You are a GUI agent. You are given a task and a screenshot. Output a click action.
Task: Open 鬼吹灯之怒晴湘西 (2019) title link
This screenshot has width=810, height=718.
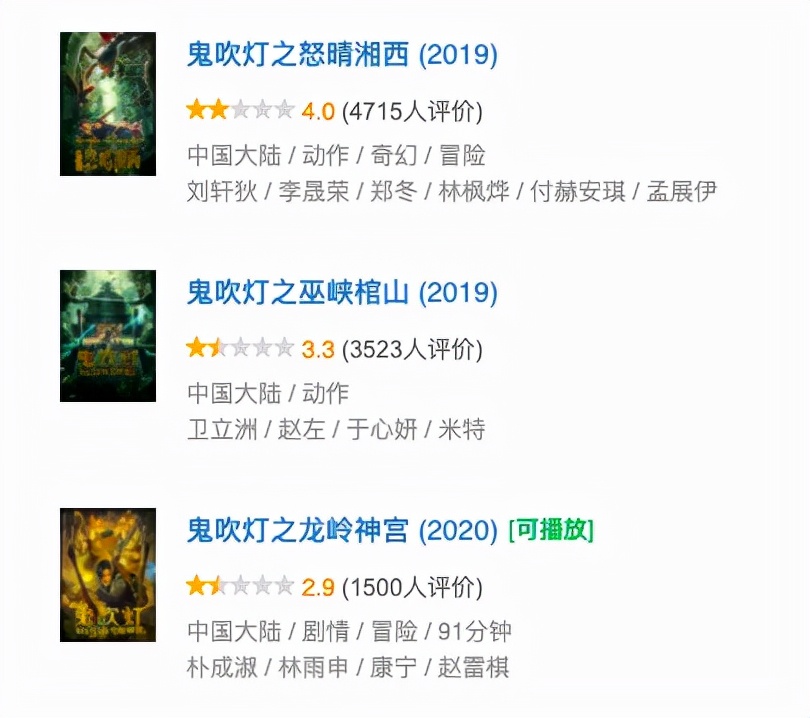pos(341,55)
